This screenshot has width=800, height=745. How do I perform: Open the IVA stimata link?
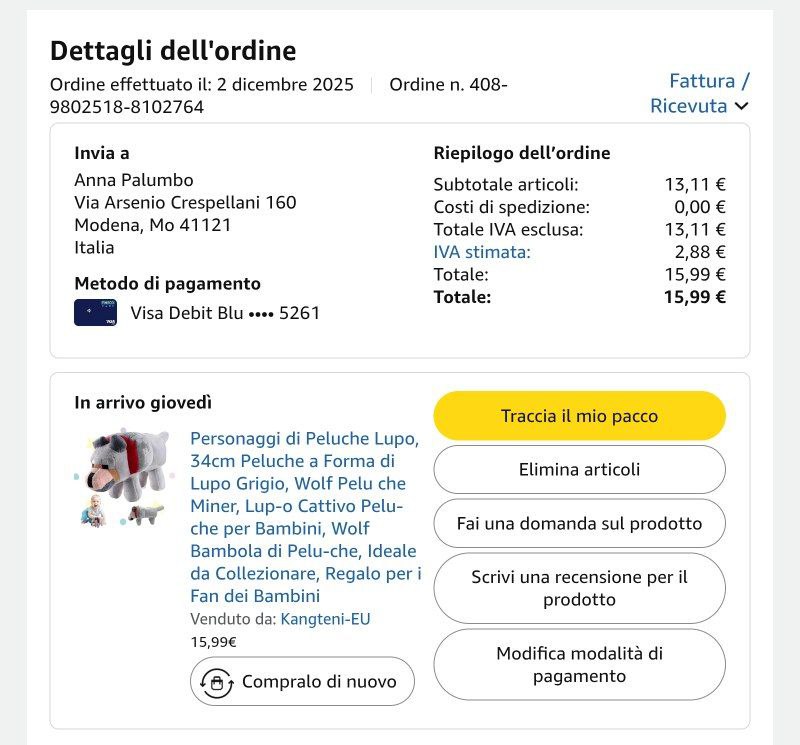[x=482, y=252]
